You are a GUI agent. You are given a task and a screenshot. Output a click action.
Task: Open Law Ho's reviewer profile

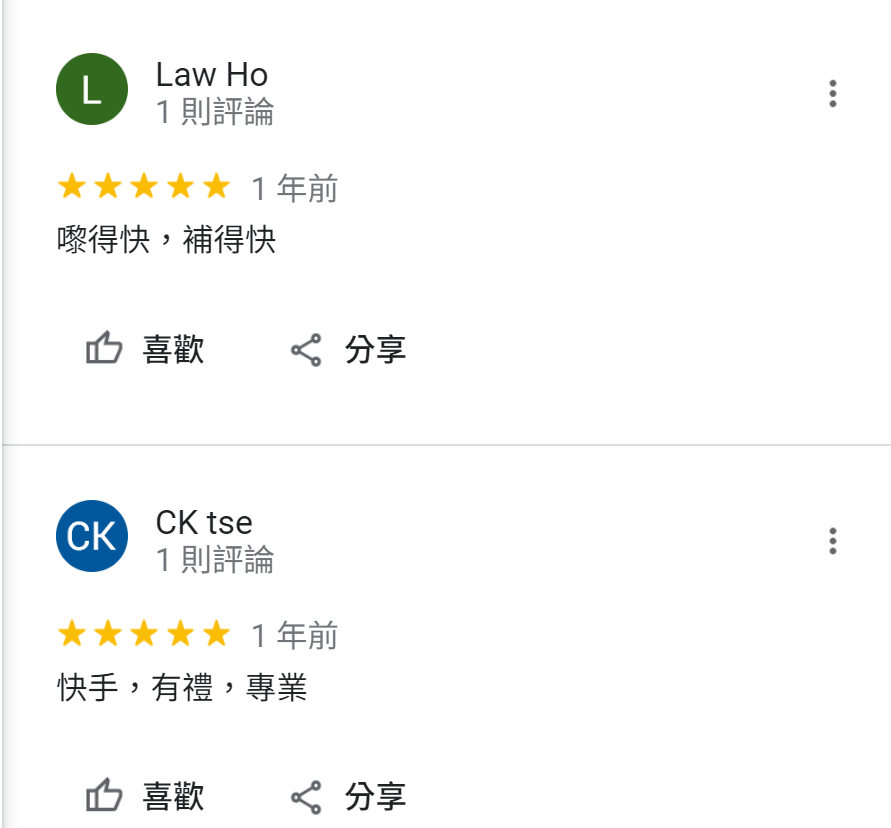[211, 75]
